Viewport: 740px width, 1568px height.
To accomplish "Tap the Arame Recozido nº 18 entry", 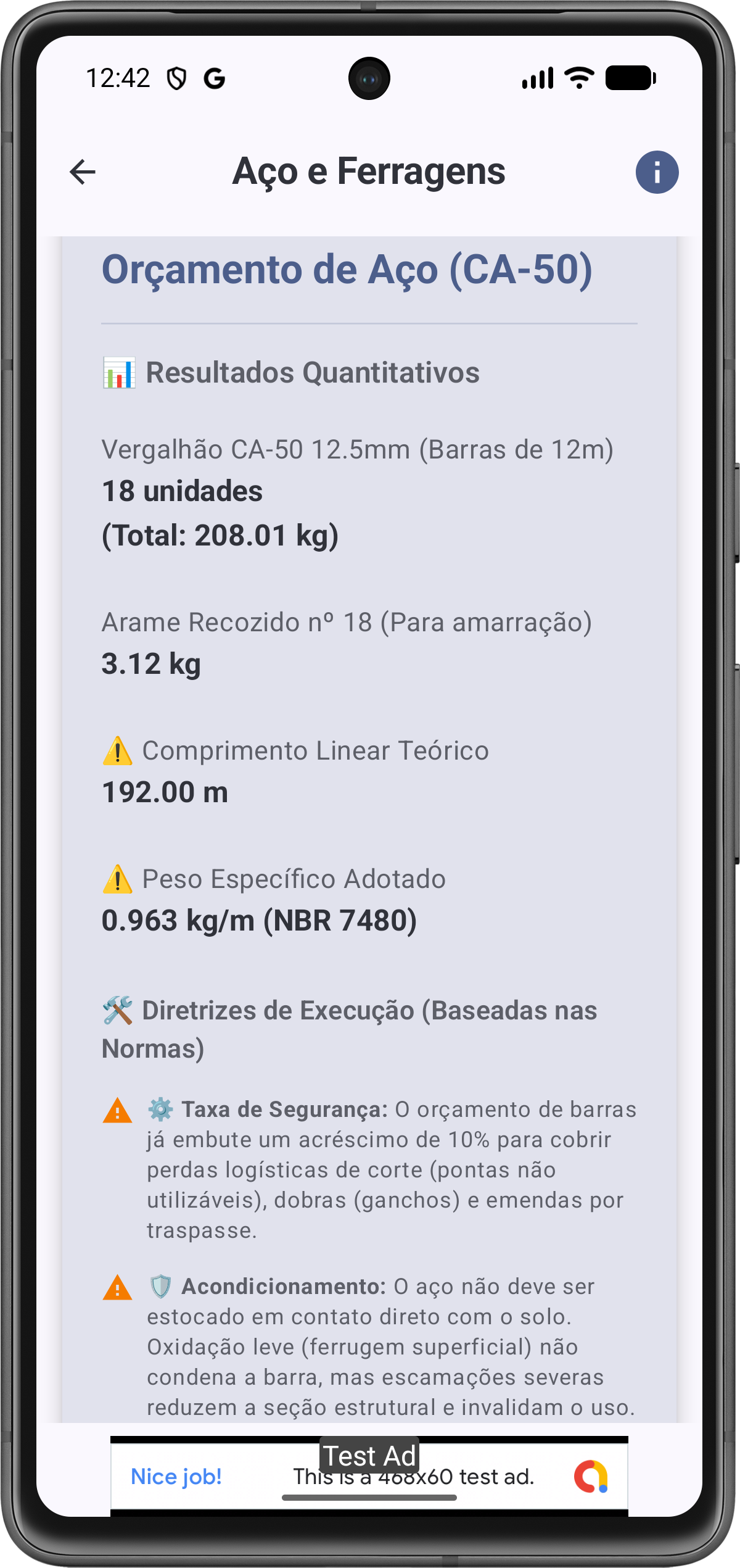I will tap(347, 624).
